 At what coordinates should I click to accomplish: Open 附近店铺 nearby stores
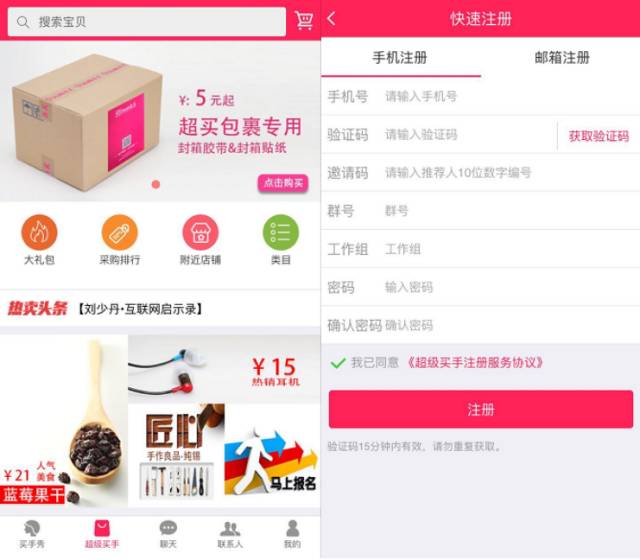click(200, 241)
